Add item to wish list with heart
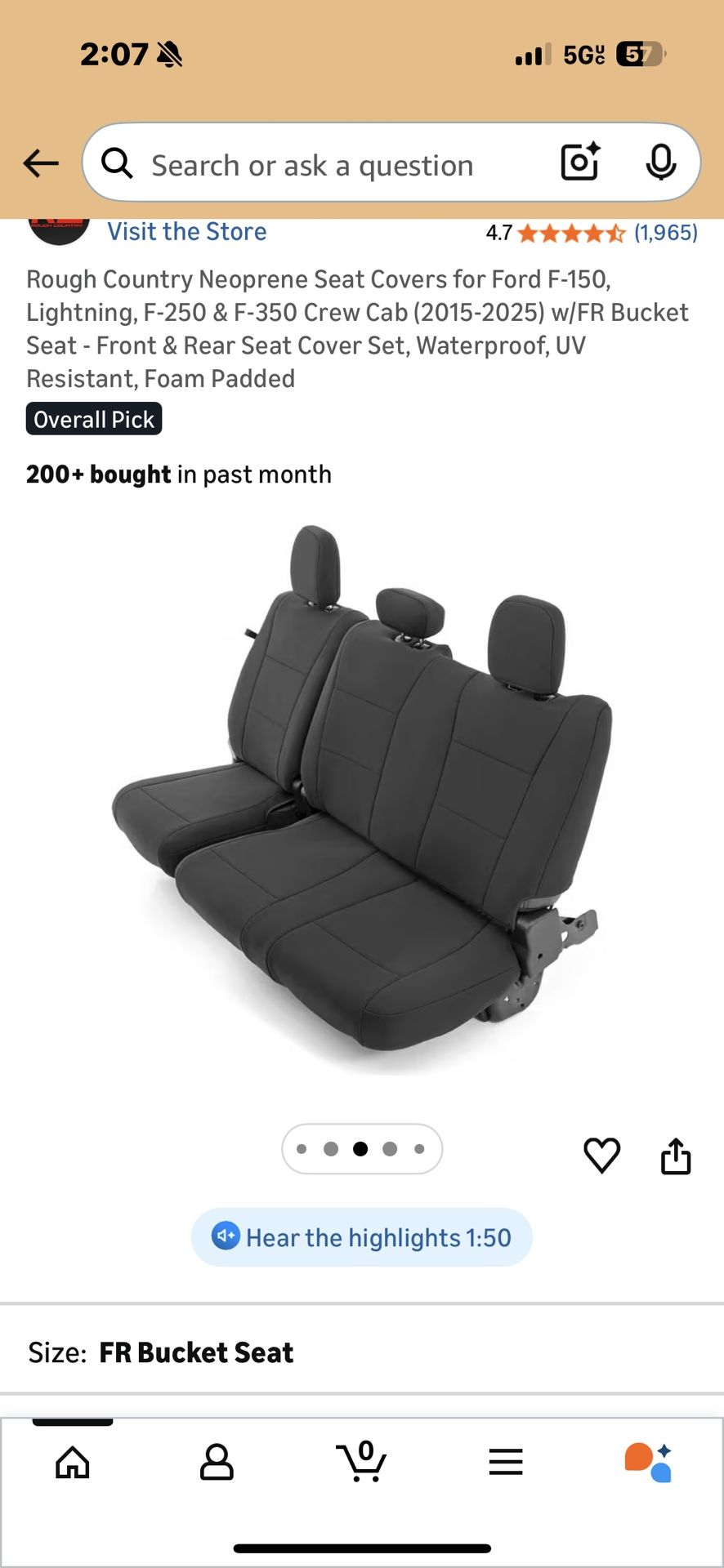 602,1155
